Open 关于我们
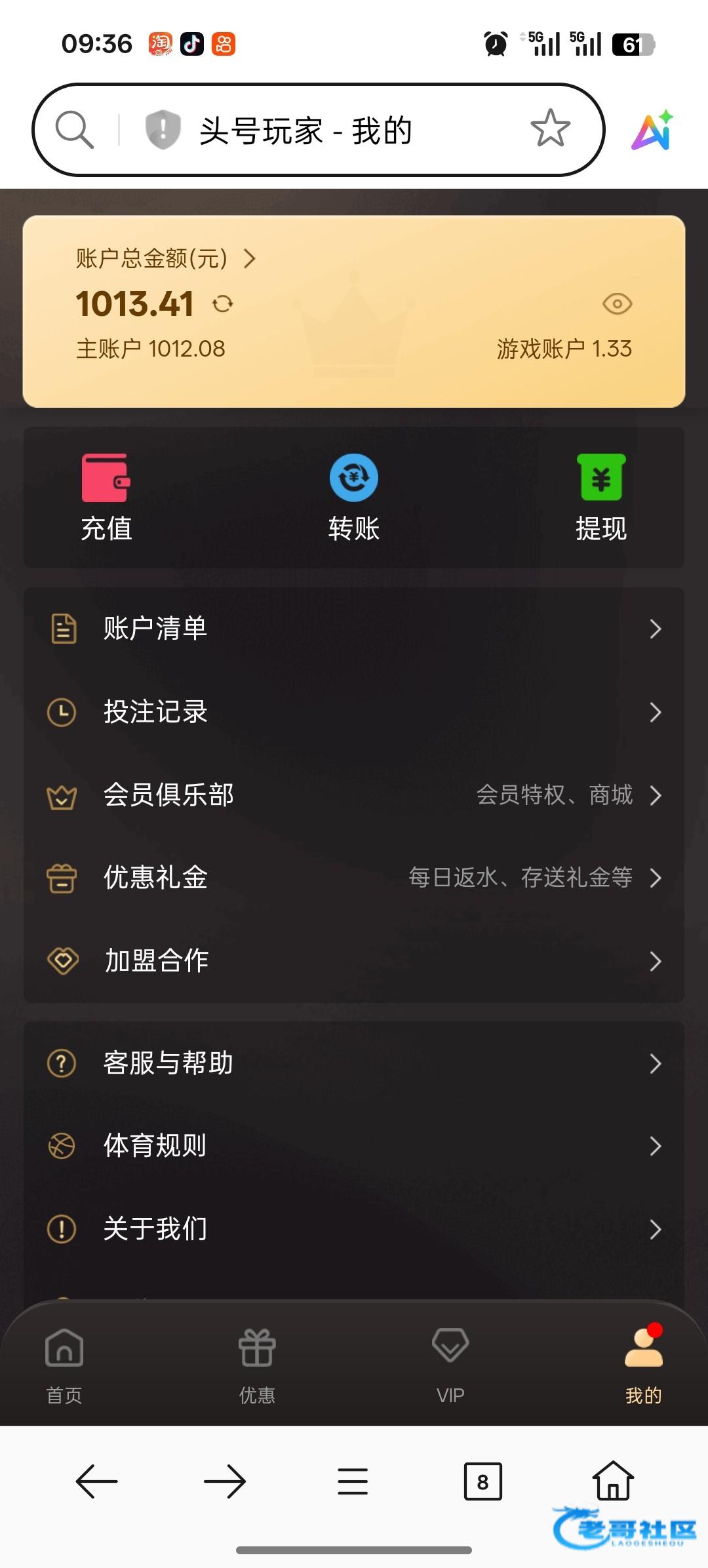The image size is (708, 1568). [354, 1229]
